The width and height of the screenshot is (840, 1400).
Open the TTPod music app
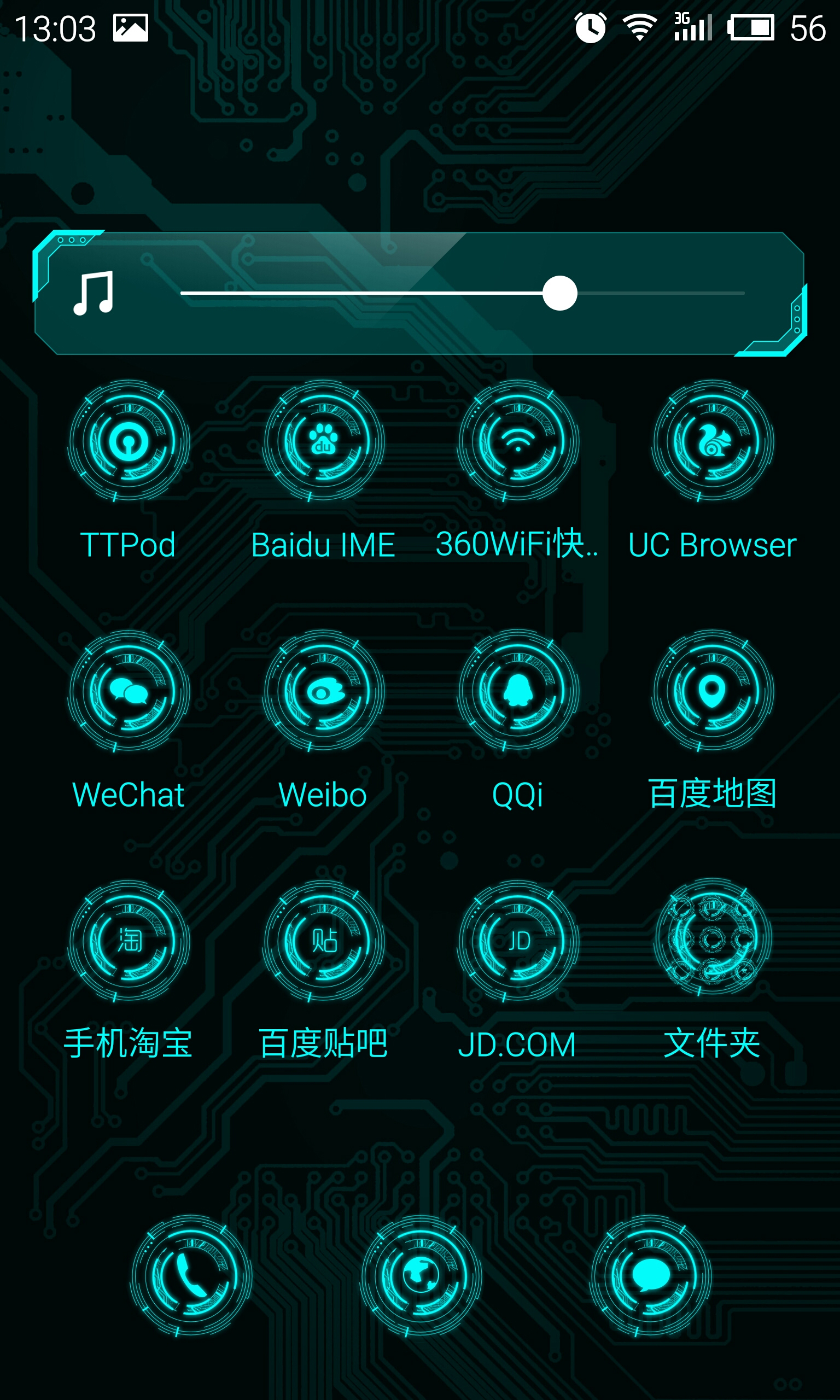(x=129, y=441)
